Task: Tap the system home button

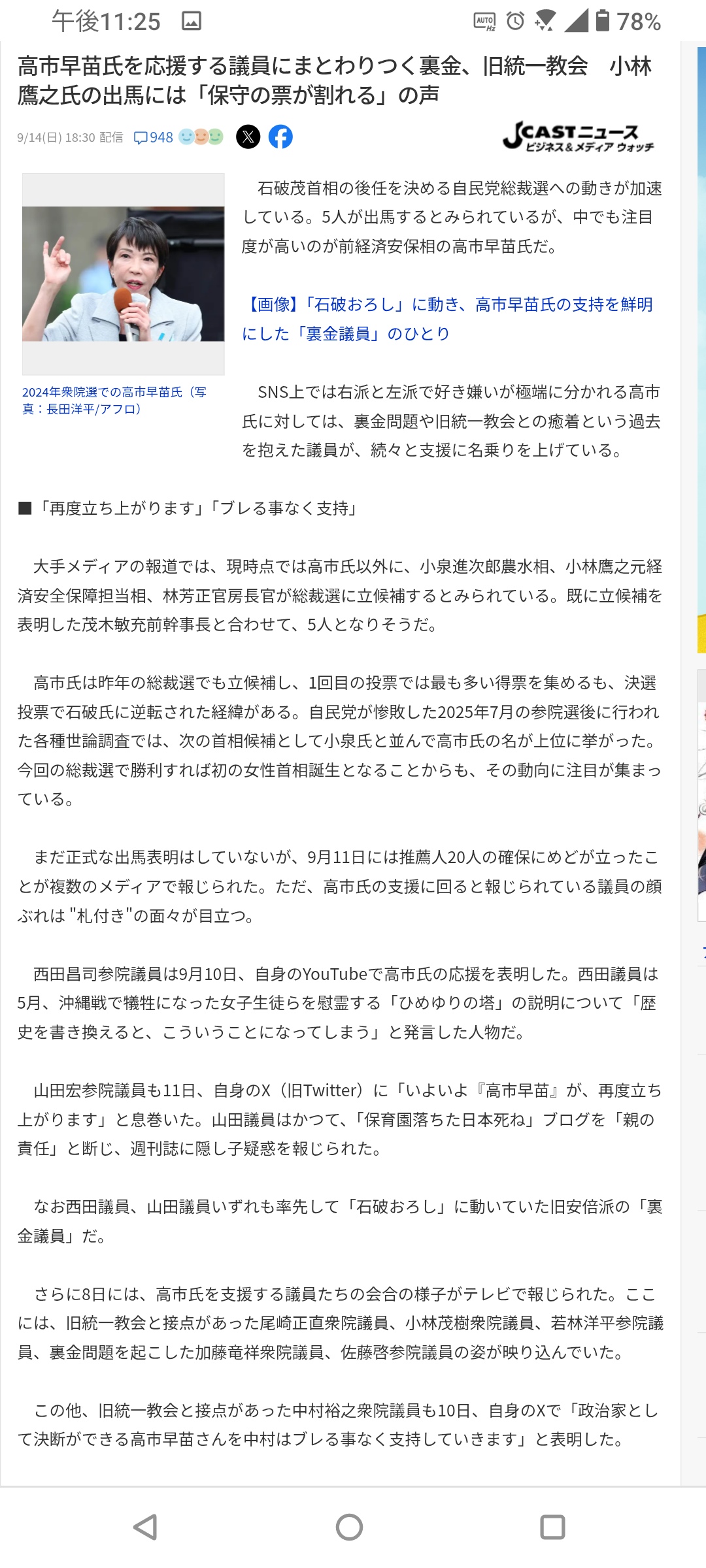Action: [x=349, y=1527]
